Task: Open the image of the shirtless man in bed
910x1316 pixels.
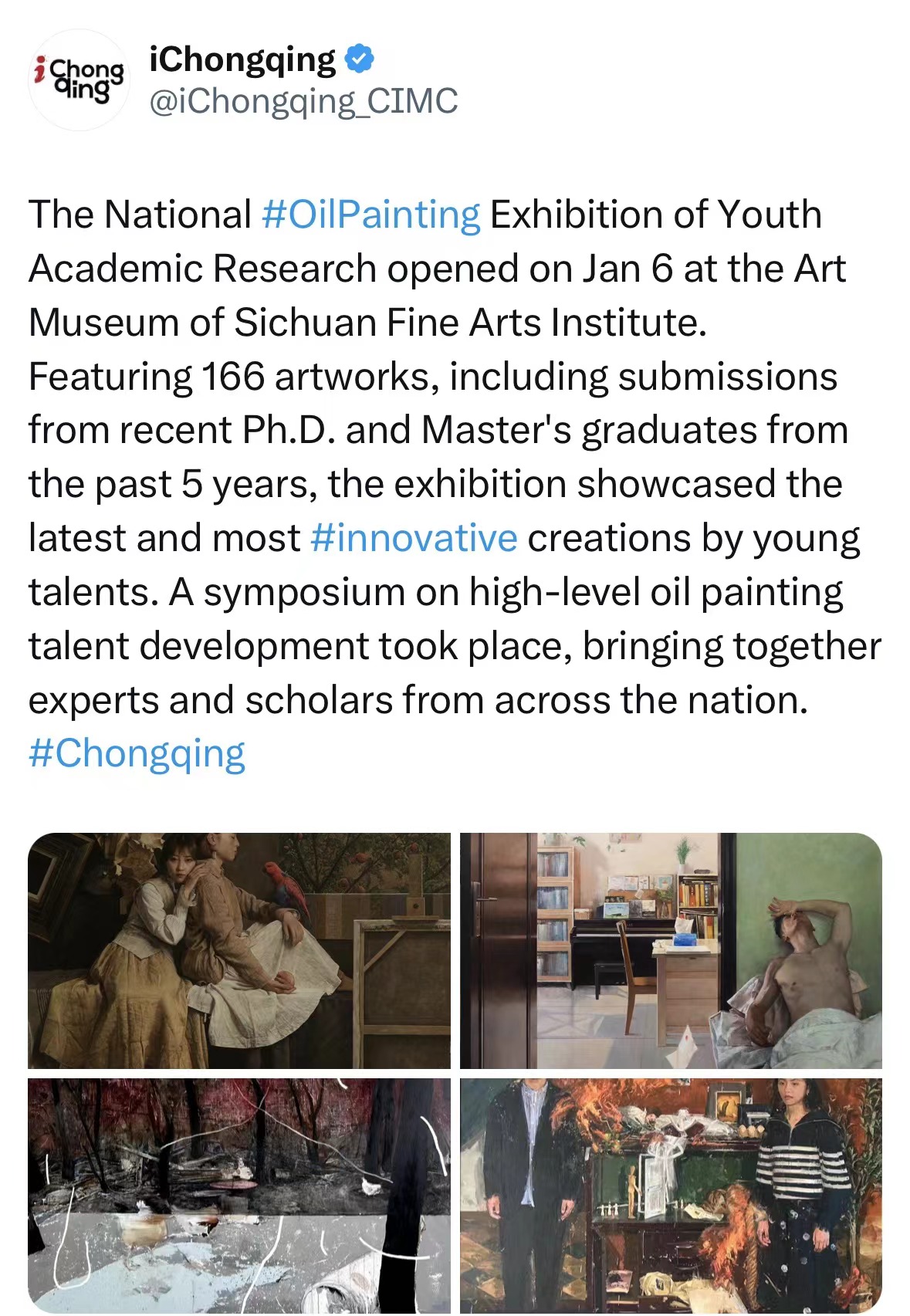Action: (x=671, y=950)
